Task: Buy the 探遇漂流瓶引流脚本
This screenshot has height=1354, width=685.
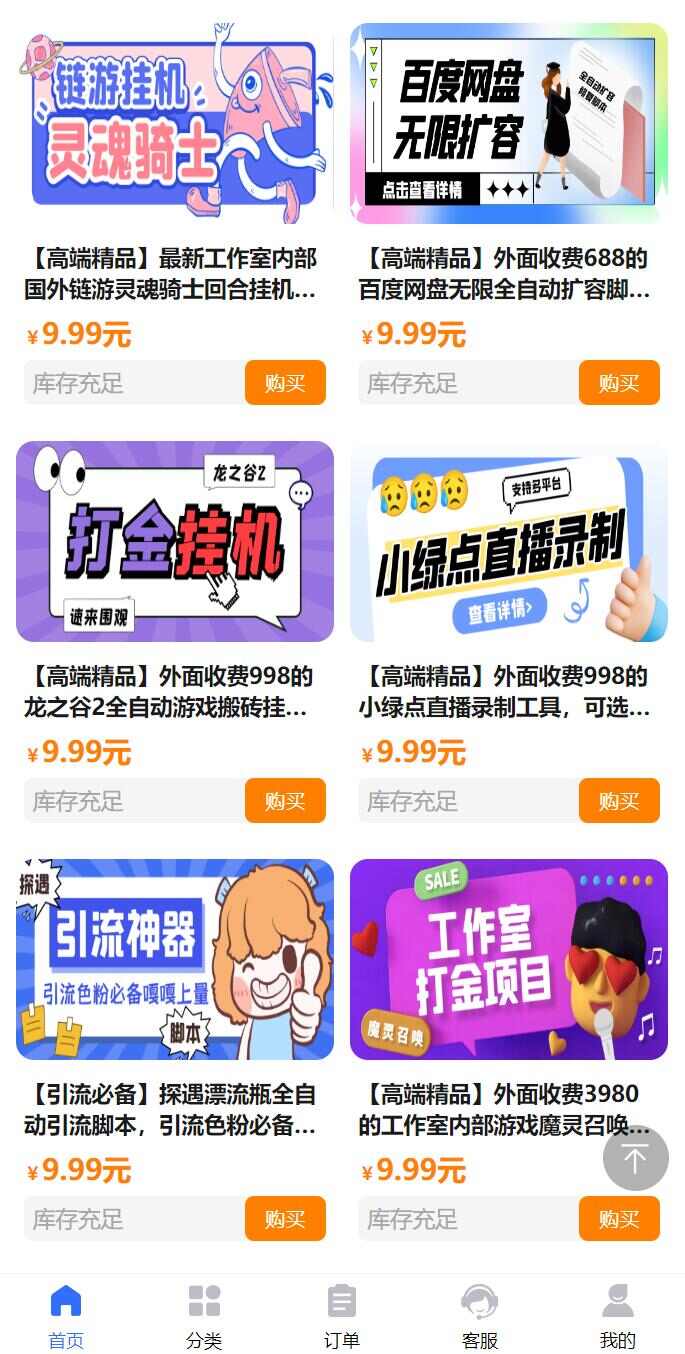Action: tap(285, 1219)
